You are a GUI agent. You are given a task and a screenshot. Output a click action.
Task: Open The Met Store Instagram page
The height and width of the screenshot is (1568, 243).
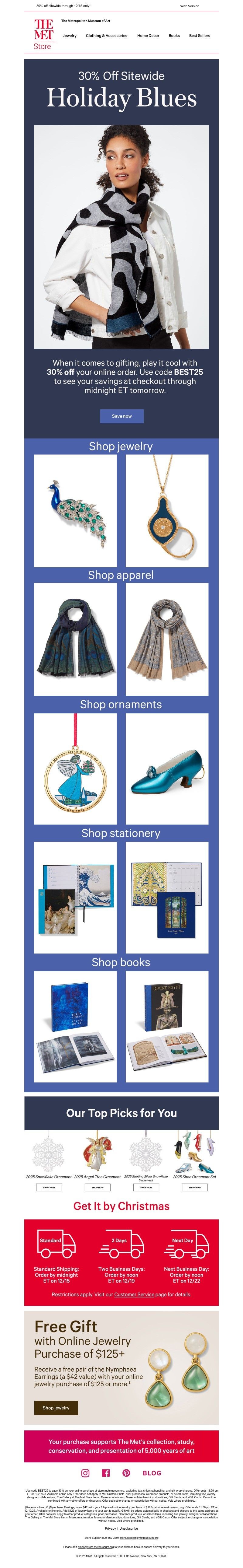85,1472
